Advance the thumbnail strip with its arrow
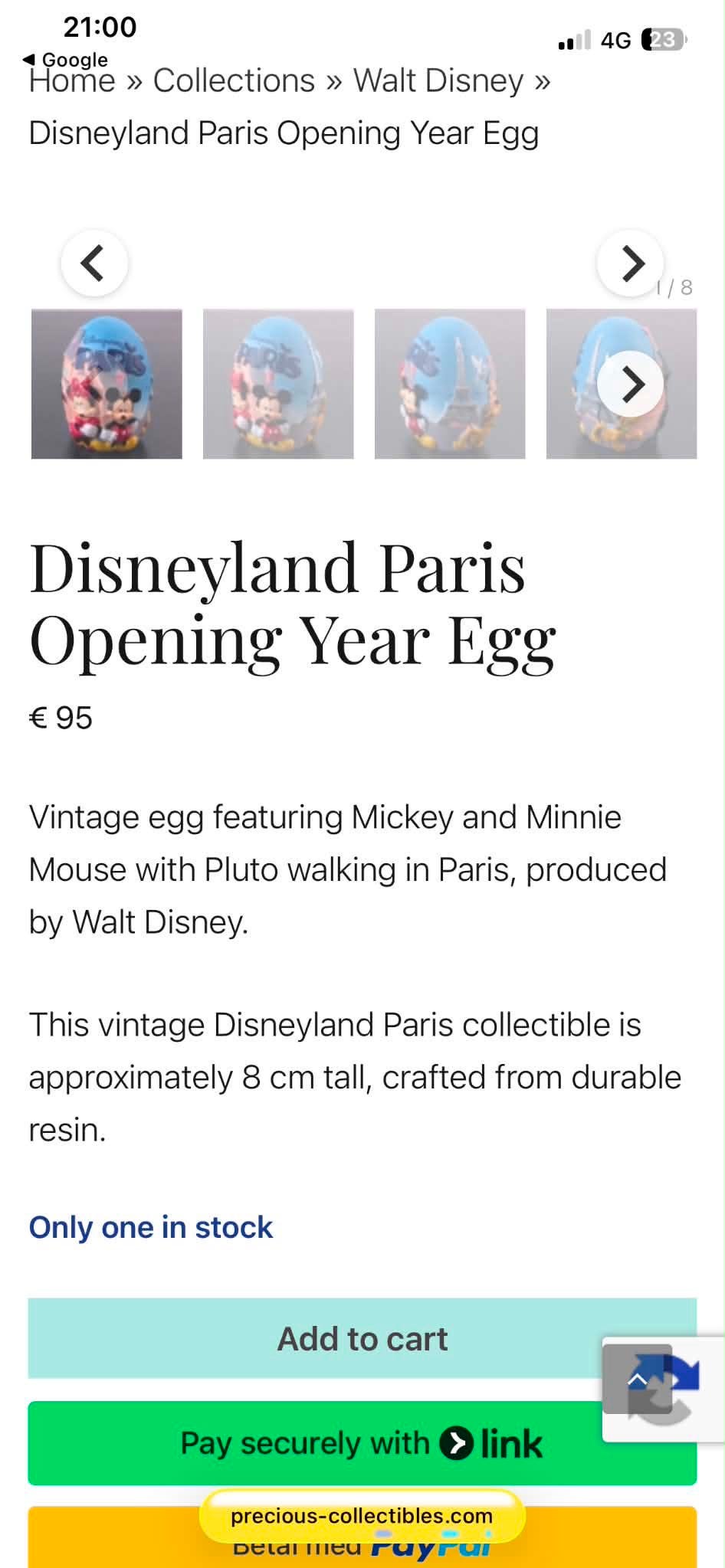The image size is (725, 1568). [631, 384]
